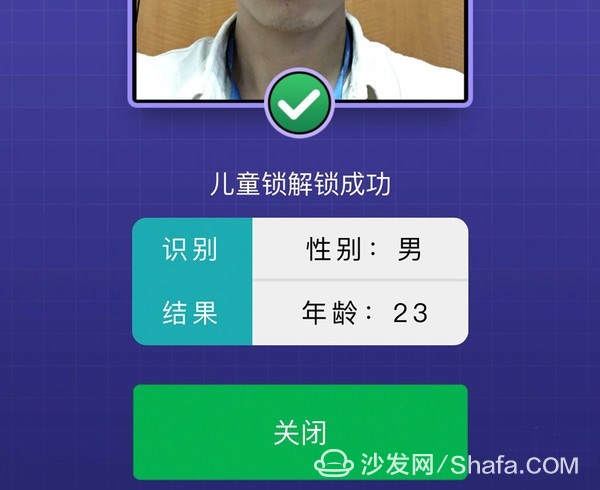Viewport: 600px width, 490px height.
Task: Tap the green 关闭 (close) button
Action: coord(300,430)
